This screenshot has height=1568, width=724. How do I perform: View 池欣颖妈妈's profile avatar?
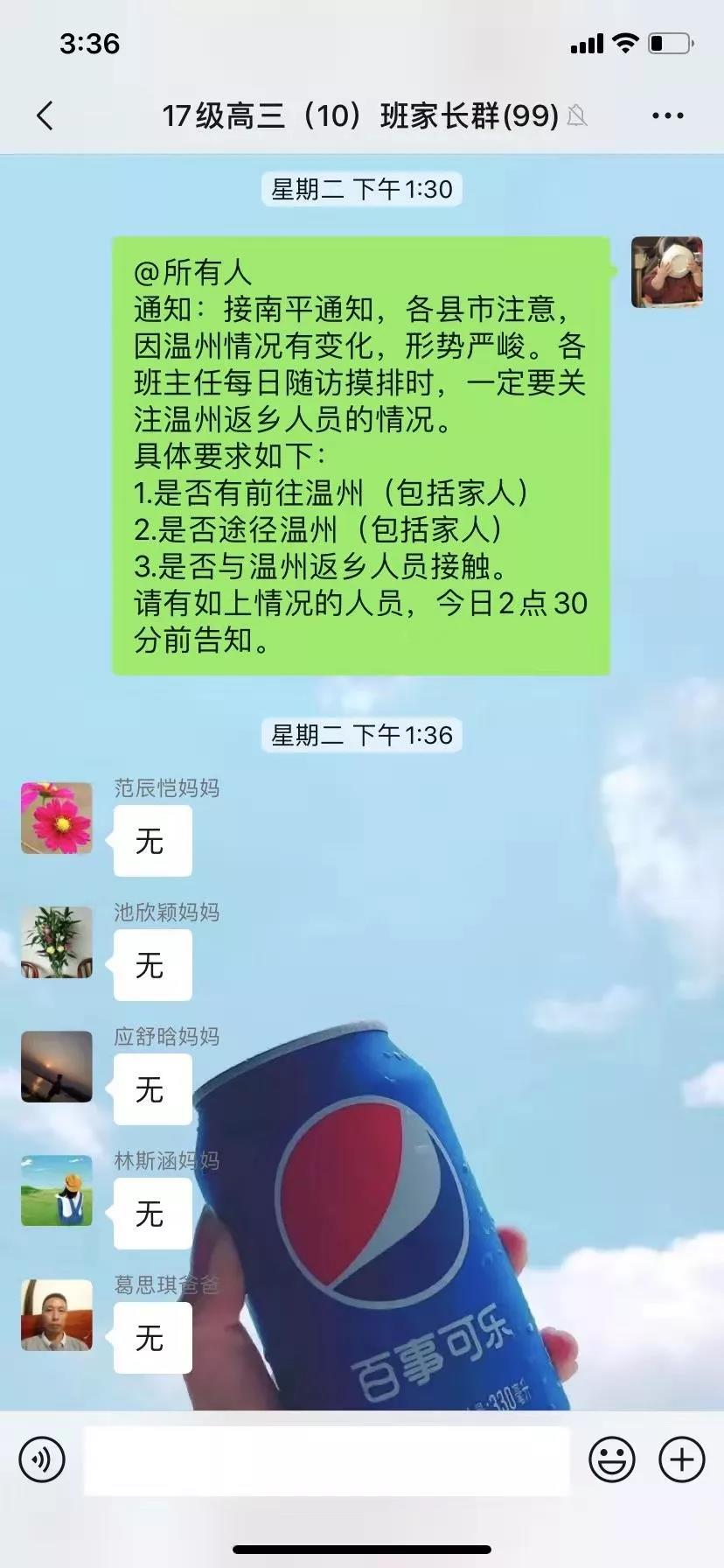tap(57, 942)
